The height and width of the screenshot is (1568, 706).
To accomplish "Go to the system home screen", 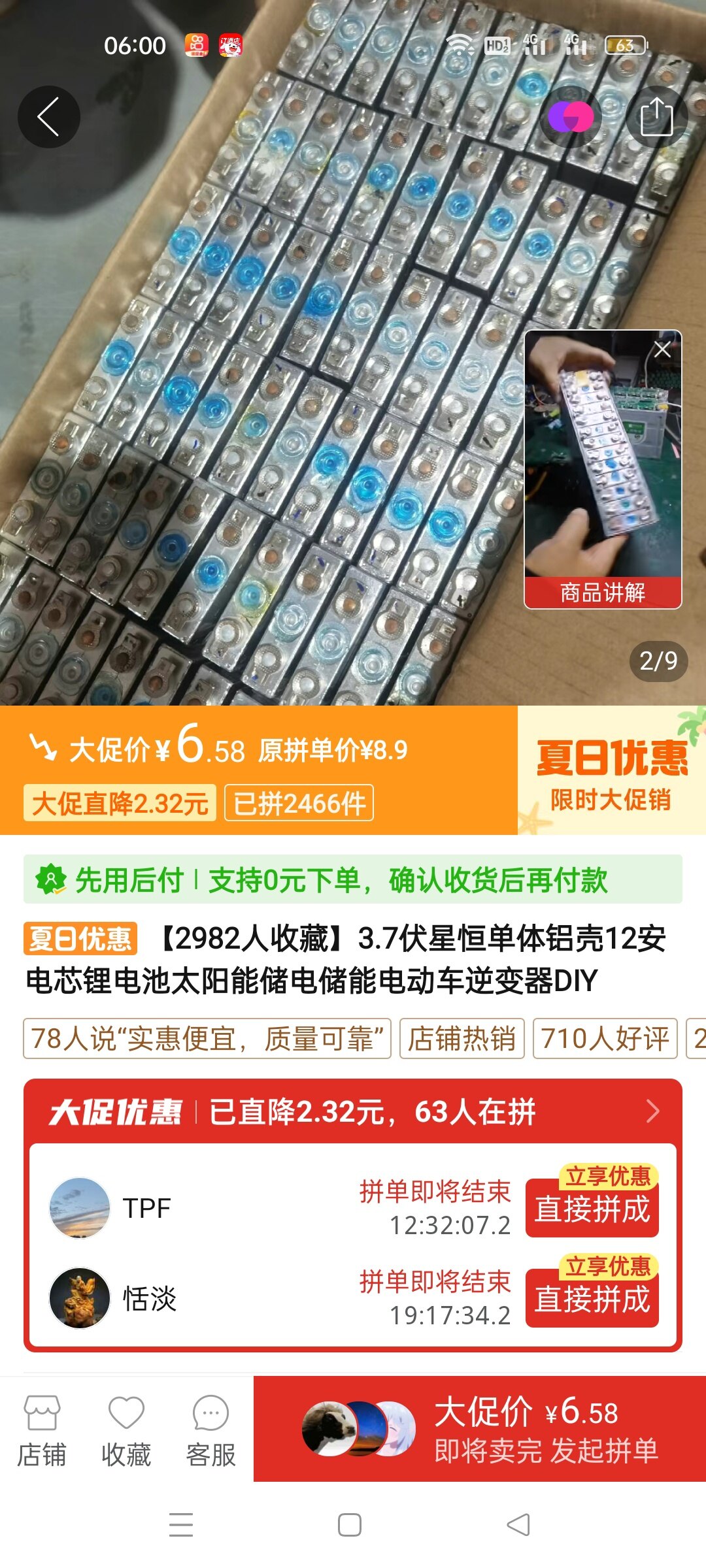I will 350,1525.
